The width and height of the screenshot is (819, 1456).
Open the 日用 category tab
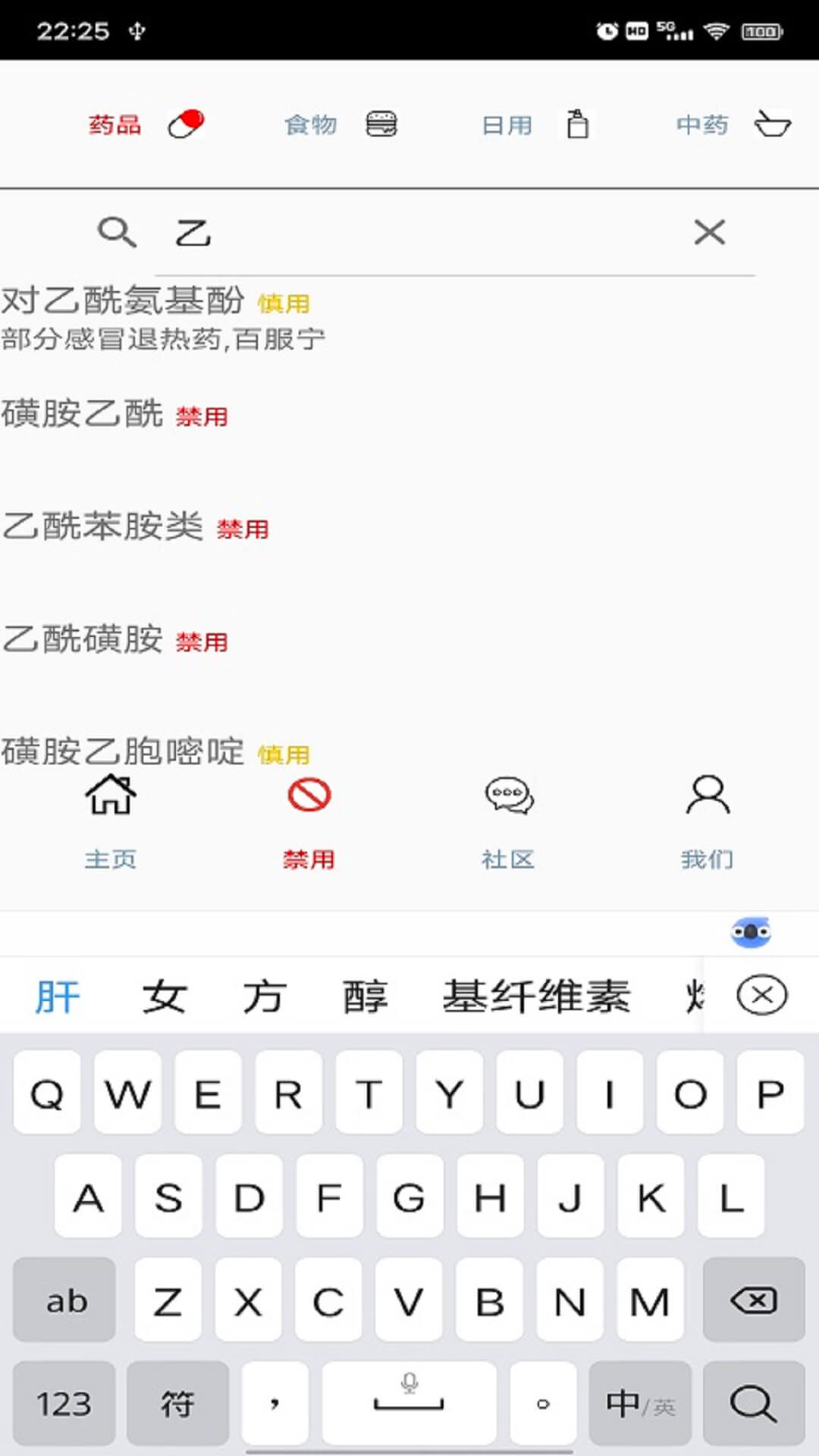tap(535, 124)
